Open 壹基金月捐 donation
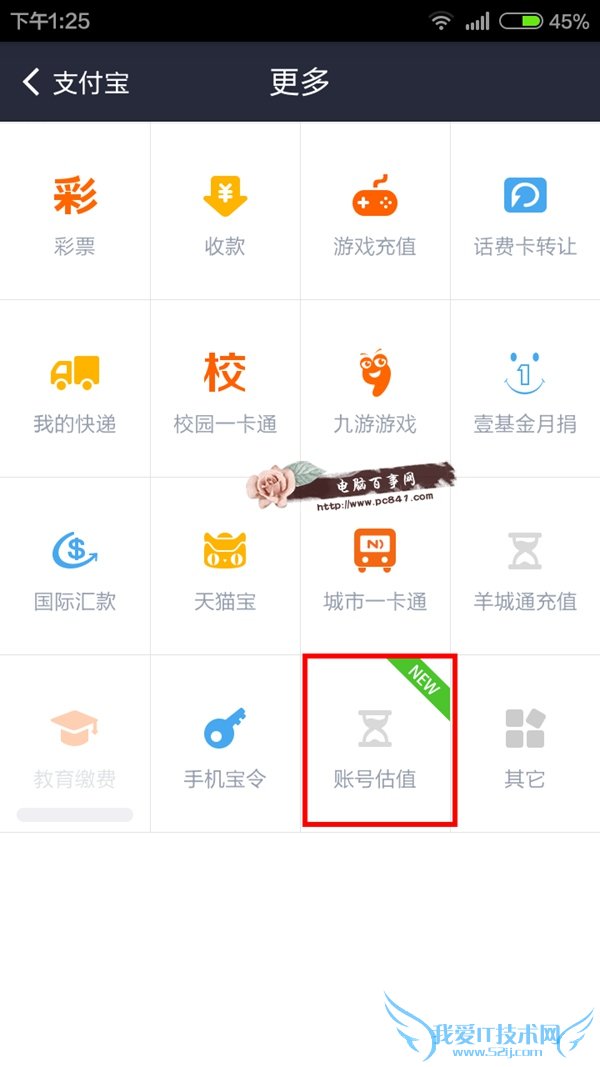 (x=525, y=390)
